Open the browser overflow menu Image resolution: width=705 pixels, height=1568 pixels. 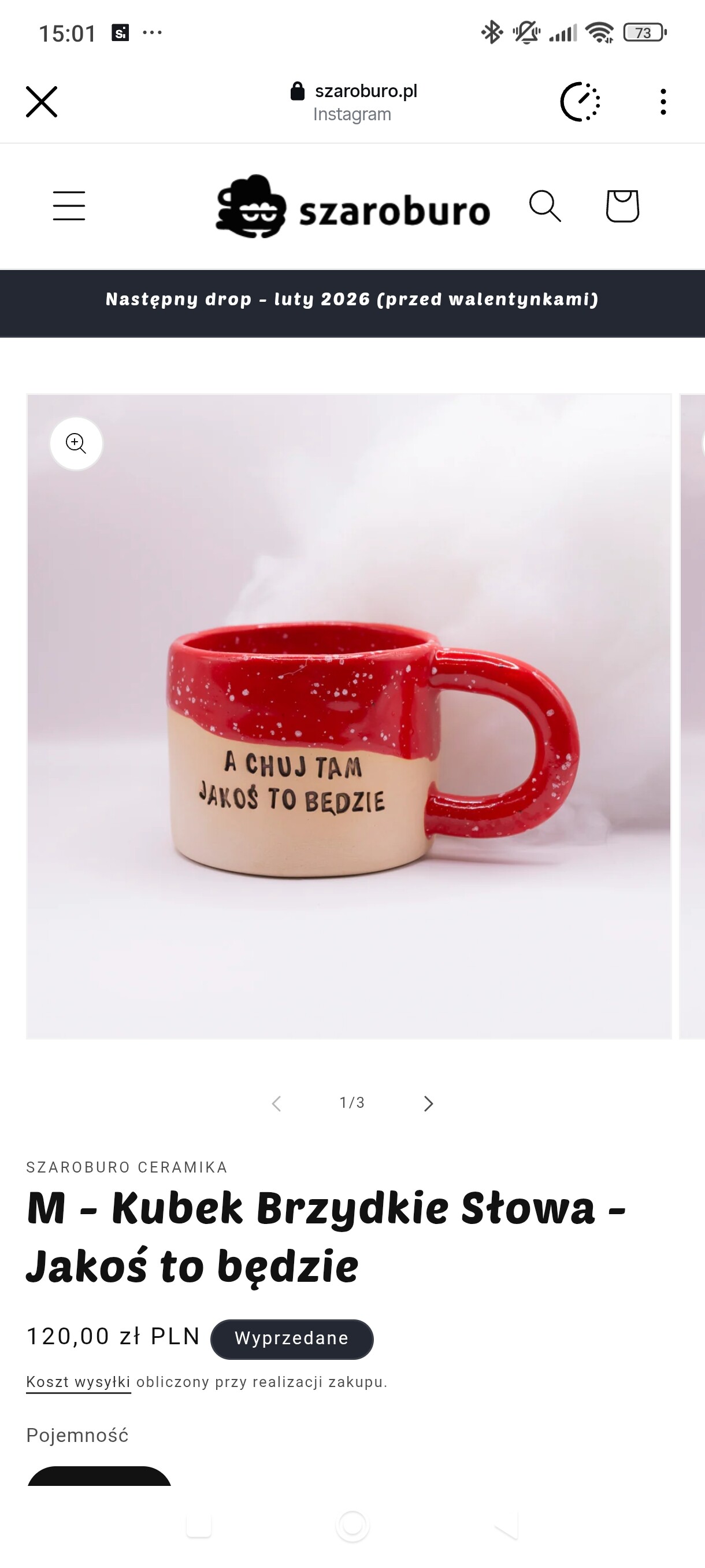[x=663, y=102]
